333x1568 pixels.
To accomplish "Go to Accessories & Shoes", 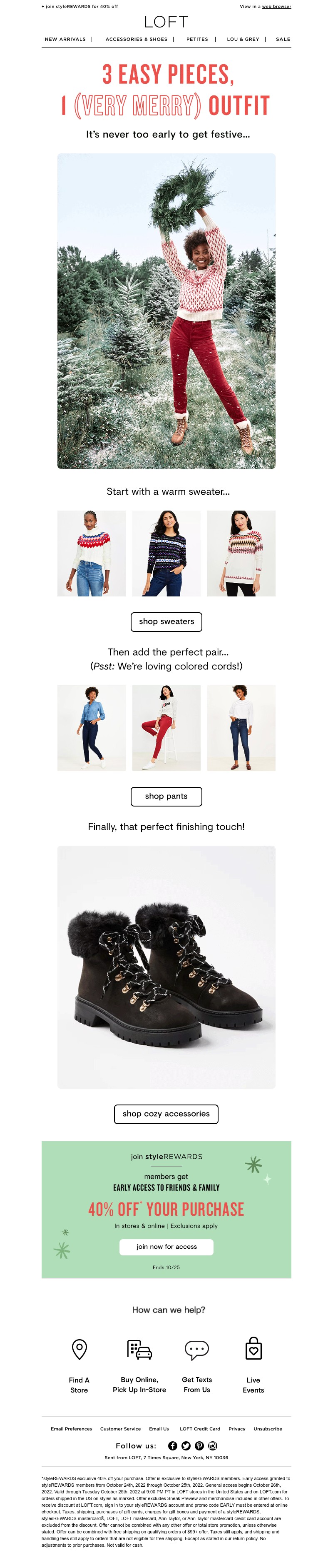I will tap(136, 39).
